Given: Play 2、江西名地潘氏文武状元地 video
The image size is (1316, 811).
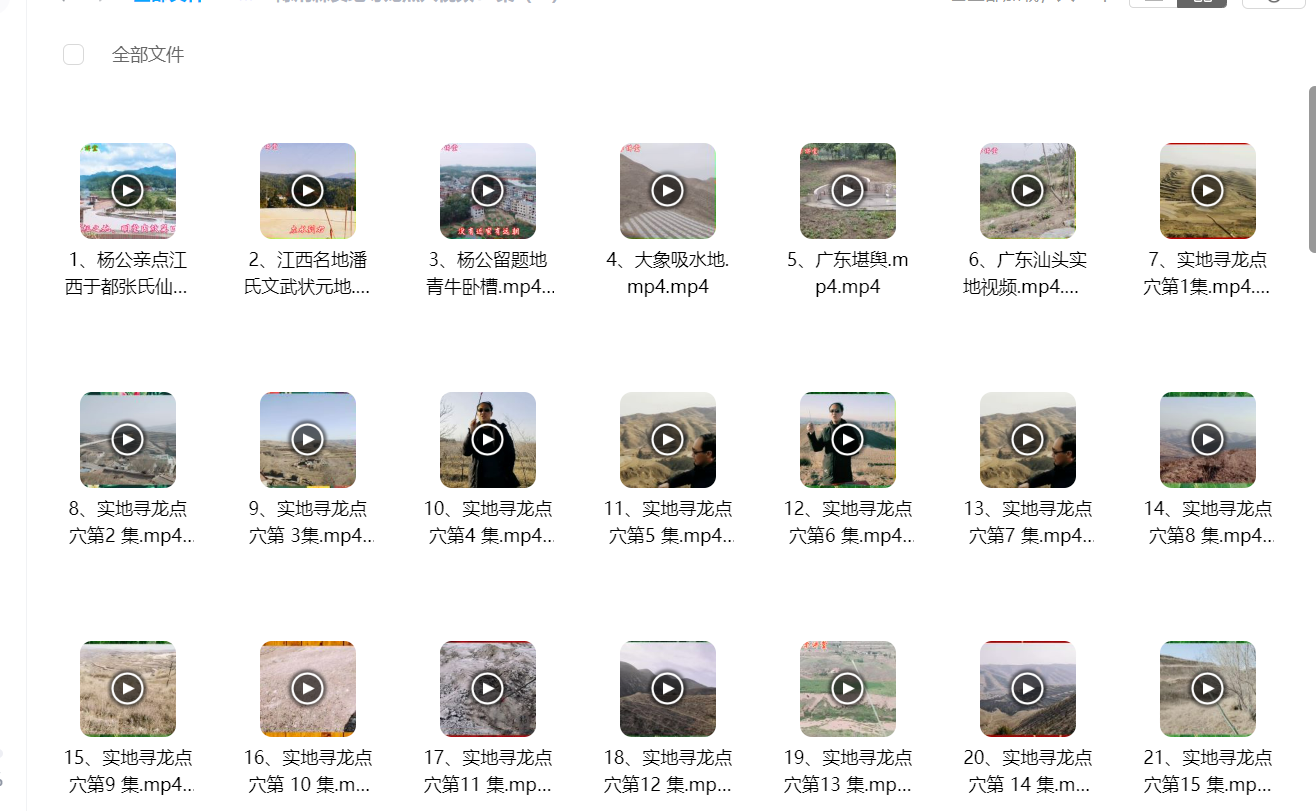Looking at the screenshot, I should 308,190.
